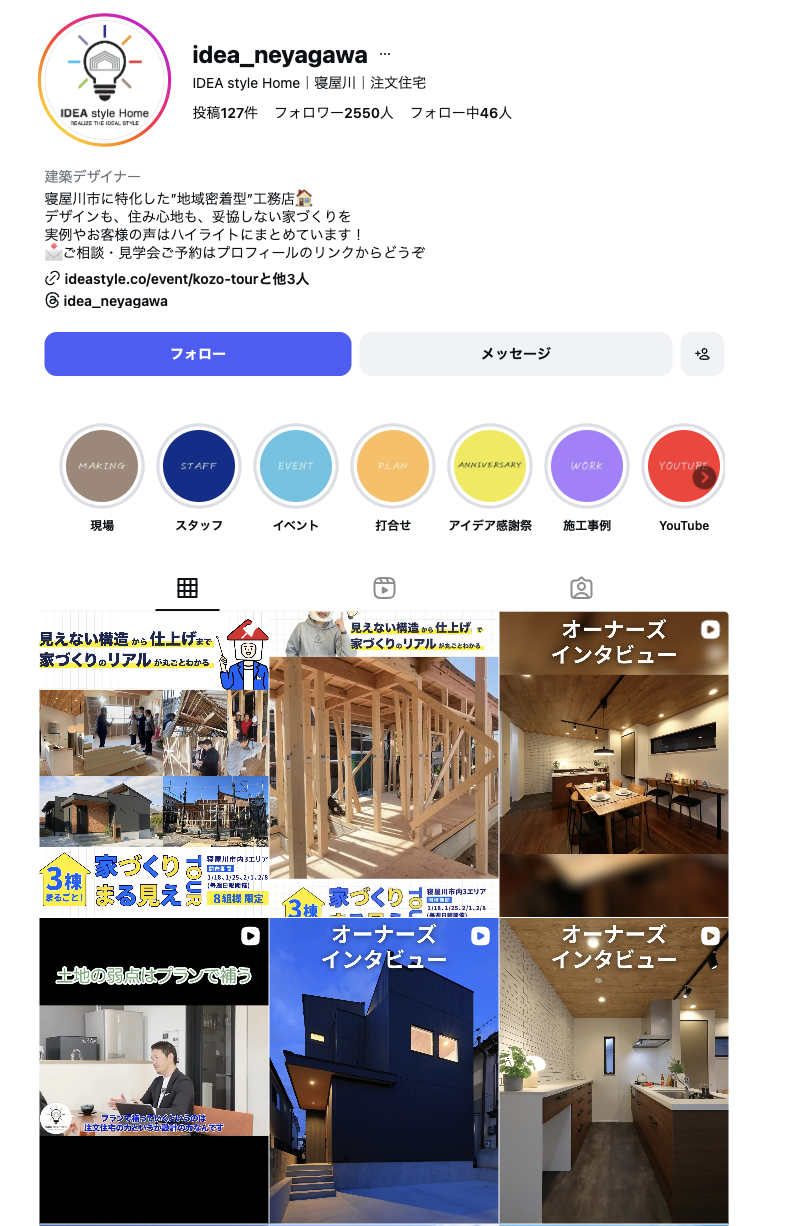This screenshot has height=1226, width=800.
Task: Open the 施工事例 highlight
Action: pos(587,466)
